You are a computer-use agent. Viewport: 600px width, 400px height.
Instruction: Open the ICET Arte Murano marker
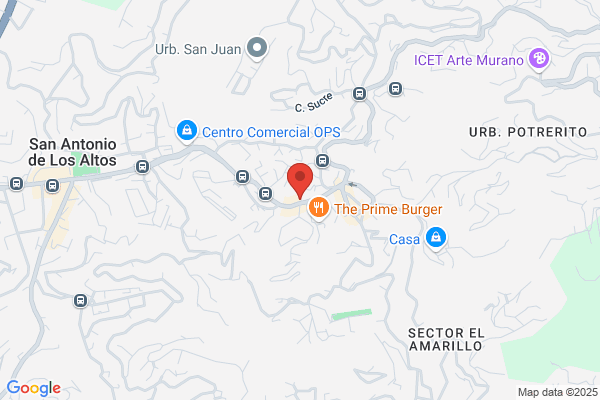(x=539, y=60)
